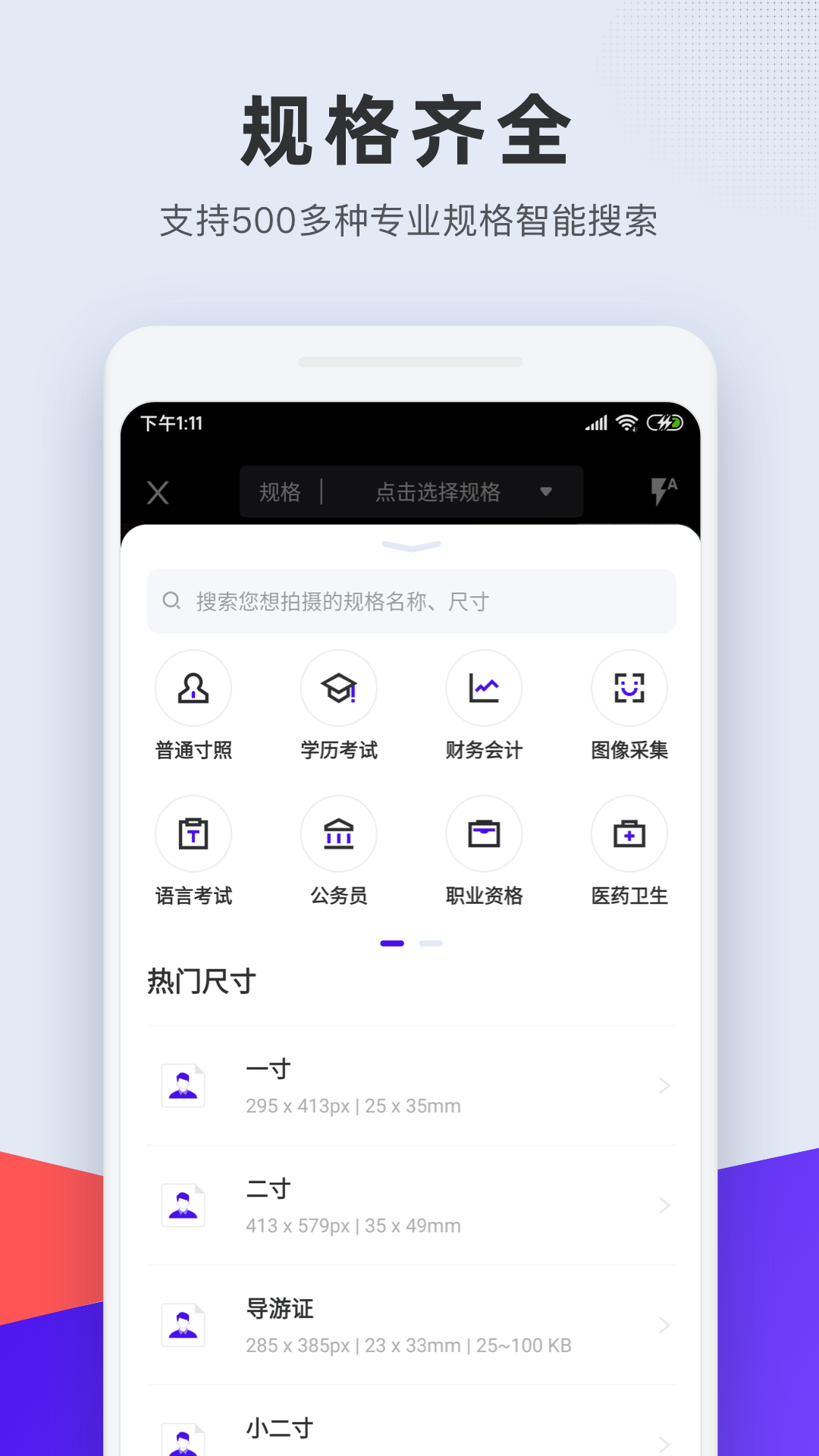Toggle the auto-flash icon in top bar
Image resolution: width=819 pixels, height=1456 pixels.
point(661,491)
